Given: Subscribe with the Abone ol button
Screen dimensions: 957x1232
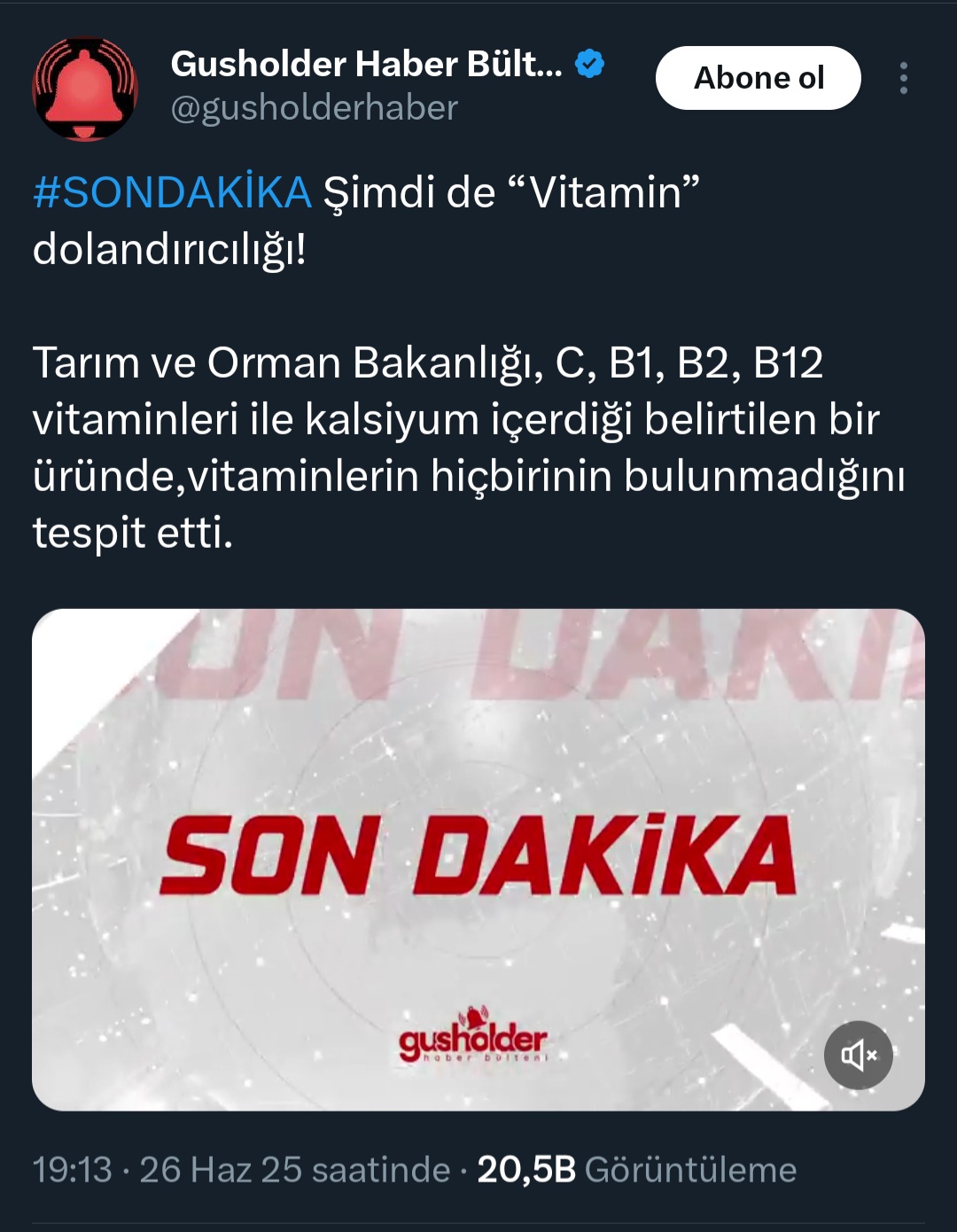Looking at the screenshot, I should [758, 78].
